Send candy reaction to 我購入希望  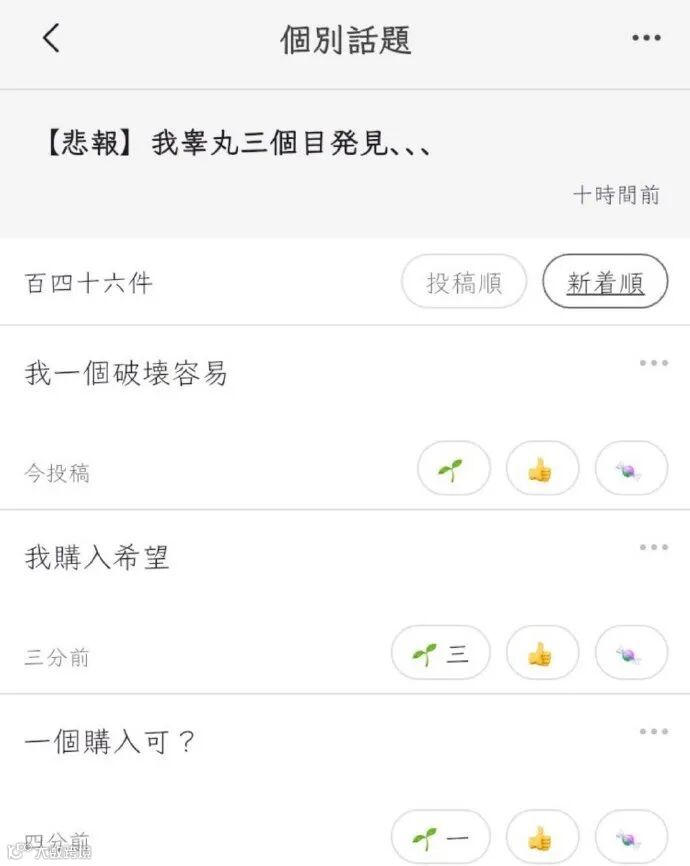pyautogui.click(x=631, y=654)
